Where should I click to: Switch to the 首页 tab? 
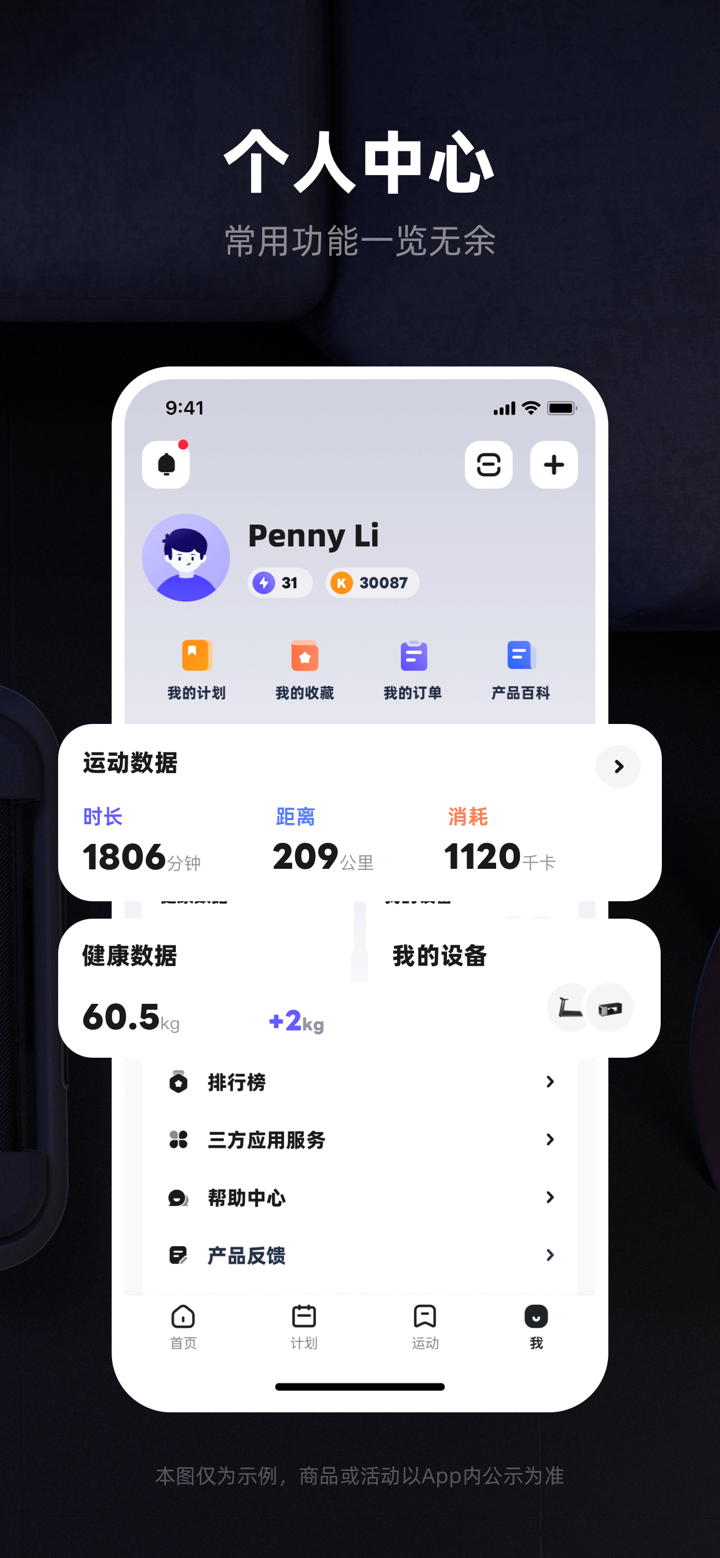(183, 1326)
